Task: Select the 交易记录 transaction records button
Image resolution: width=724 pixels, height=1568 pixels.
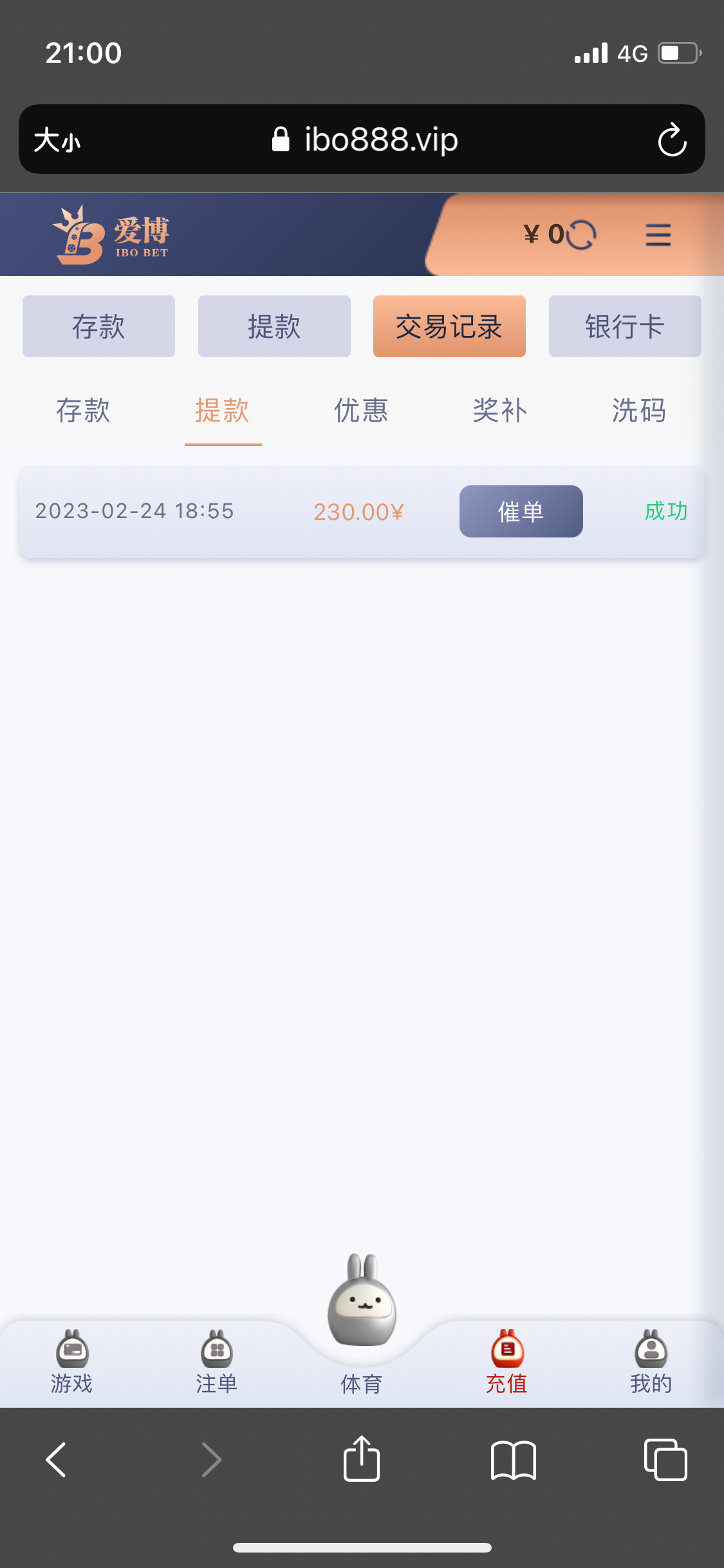Action: pyautogui.click(x=449, y=326)
